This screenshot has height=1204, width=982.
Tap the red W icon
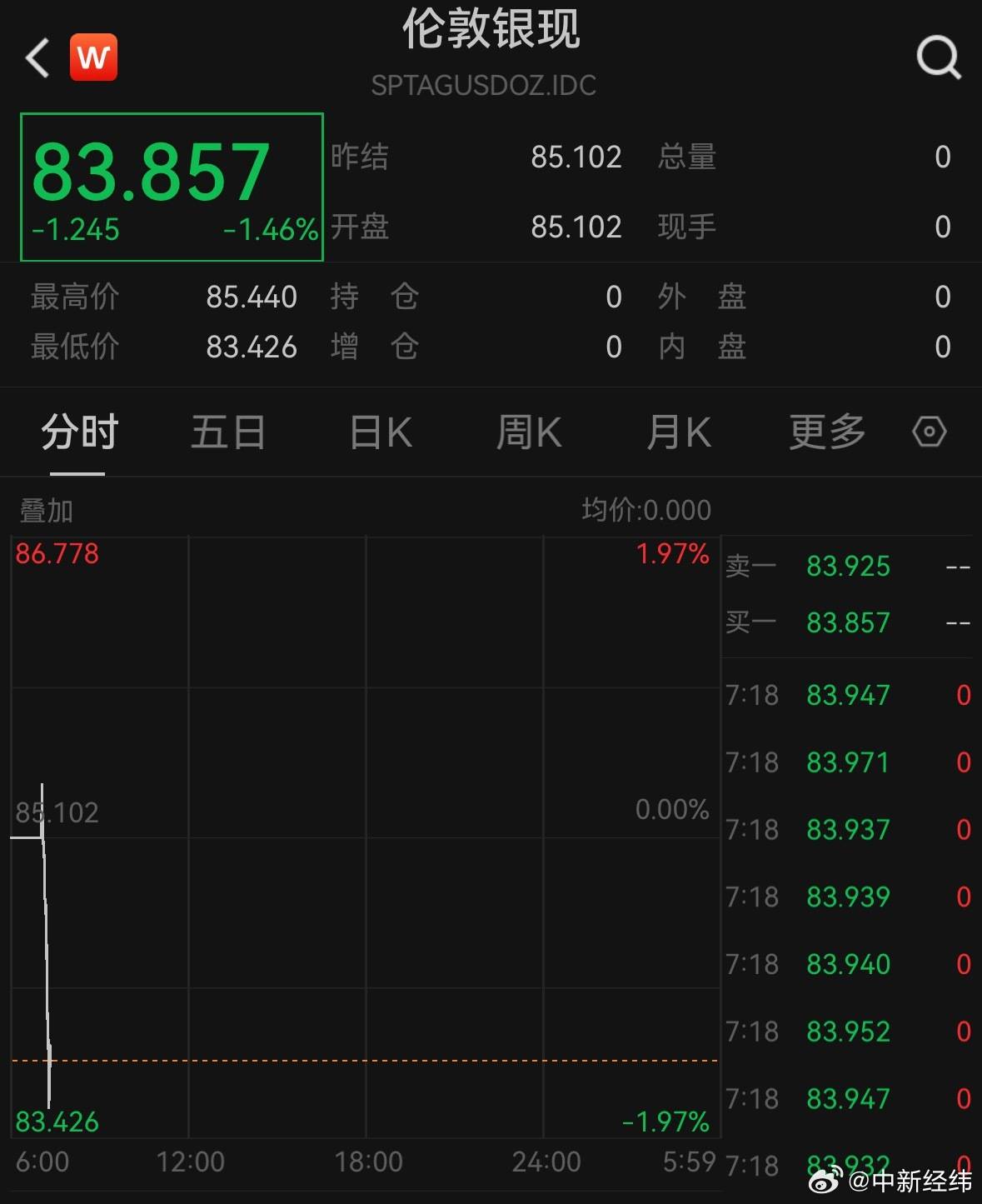(93, 57)
